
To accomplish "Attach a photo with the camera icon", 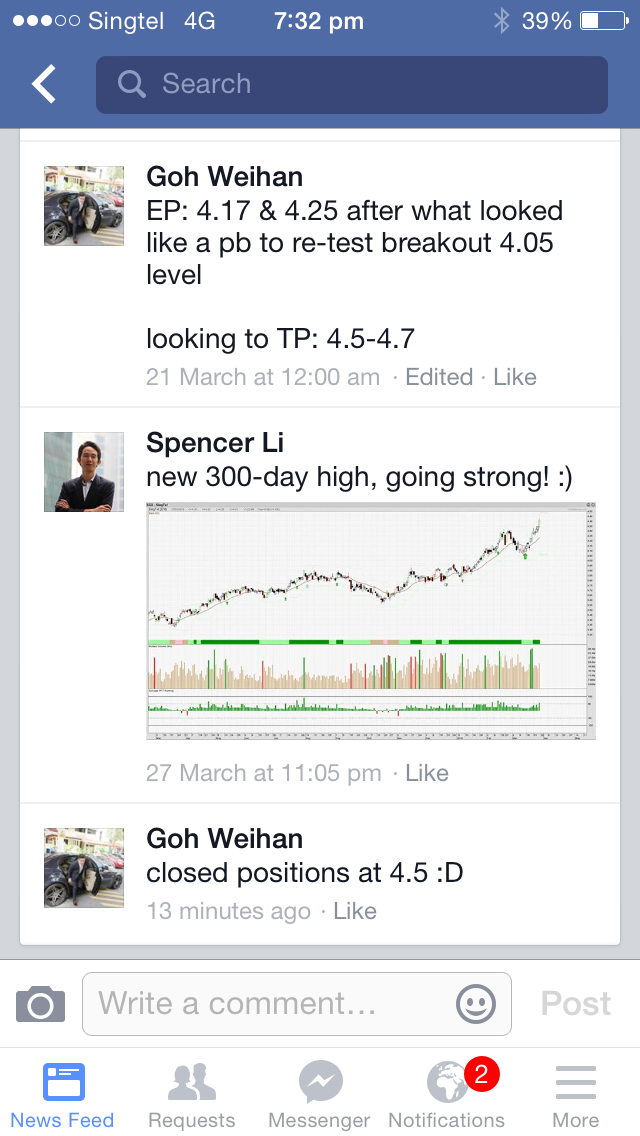I will point(41,1004).
